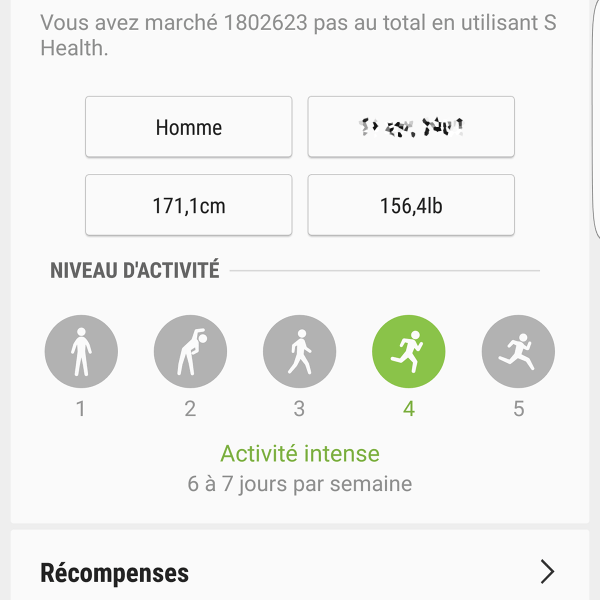
Task: Tap the Homme gender button
Action: 188,127
